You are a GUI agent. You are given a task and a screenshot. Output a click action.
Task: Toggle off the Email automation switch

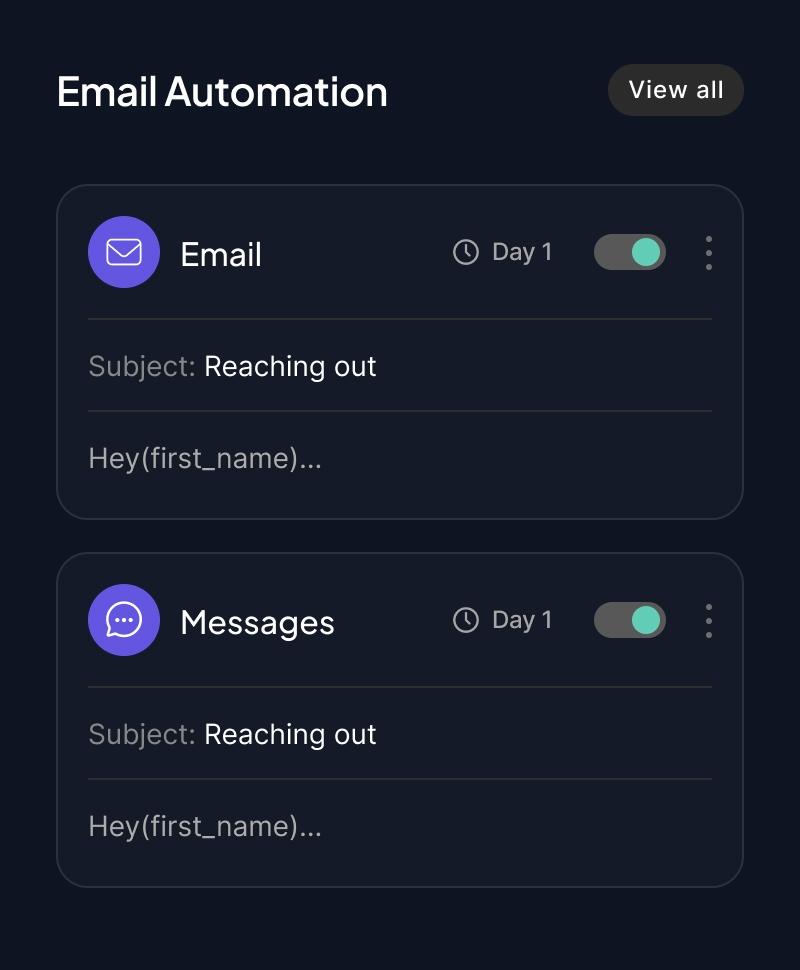click(630, 252)
